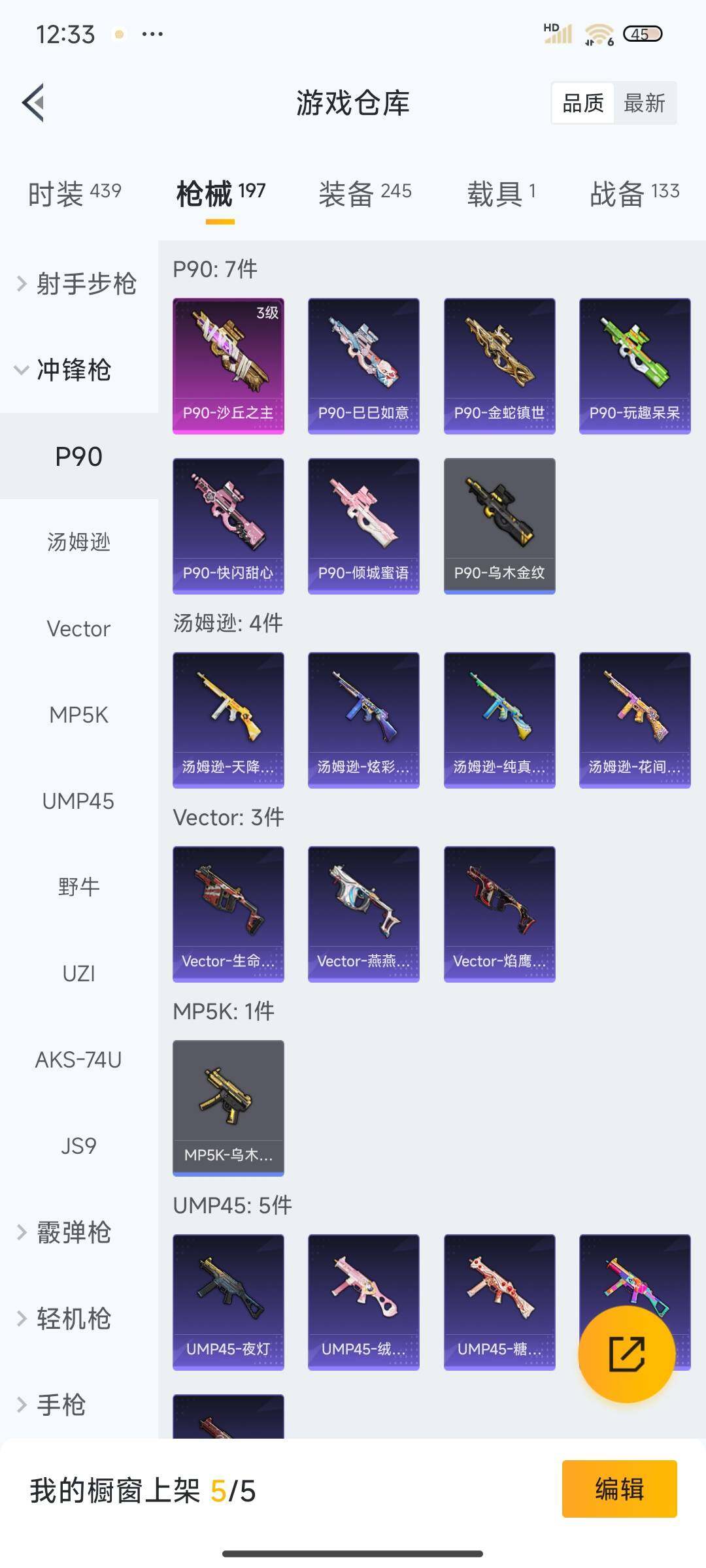This screenshot has width=706, height=1568.
Task: Switch to the 战备 tab
Action: tap(634, 193)
